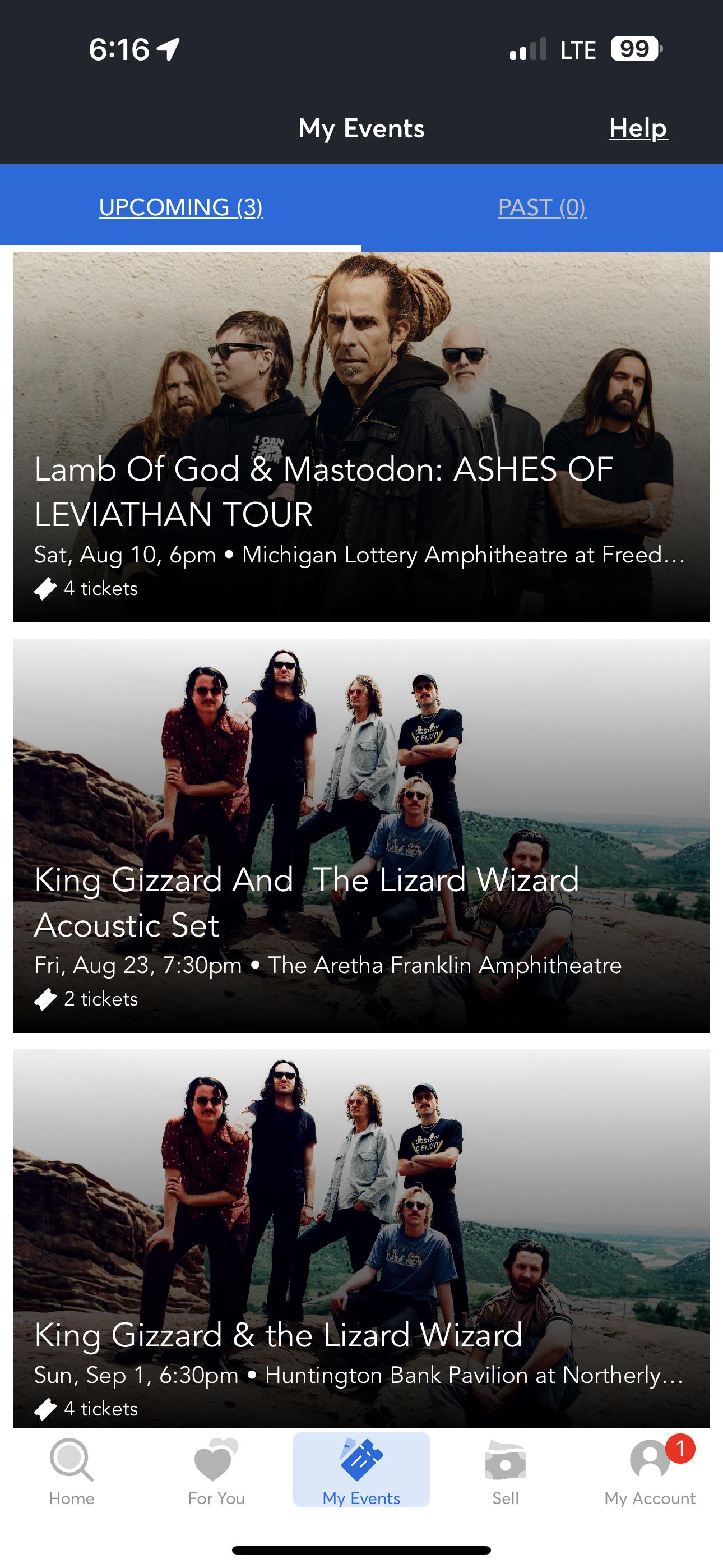Switch to the Past events tab
723x1568 pixels.
click(541, 207)
